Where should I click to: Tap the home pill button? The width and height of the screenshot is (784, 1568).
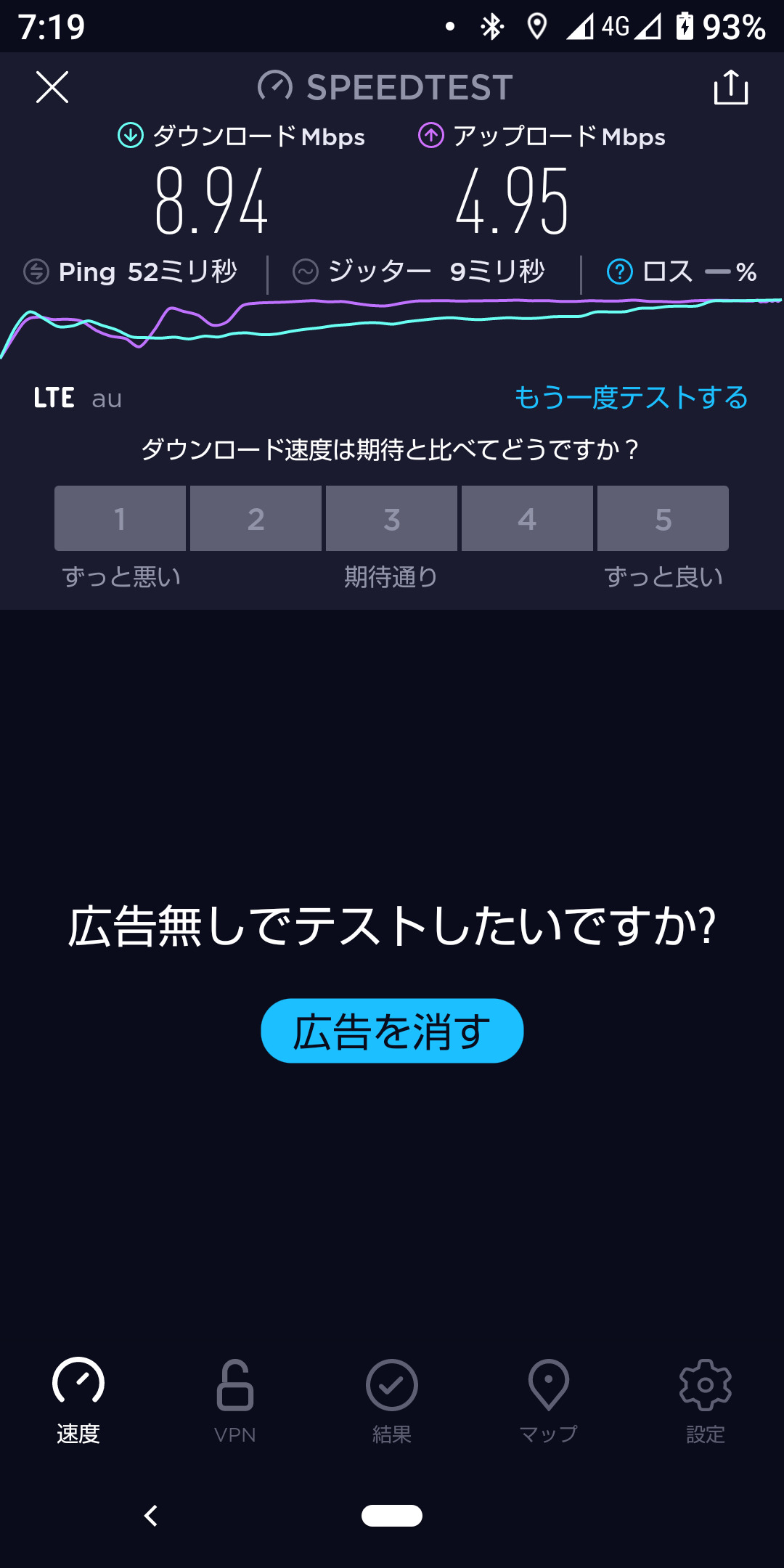click(392, 1516)
